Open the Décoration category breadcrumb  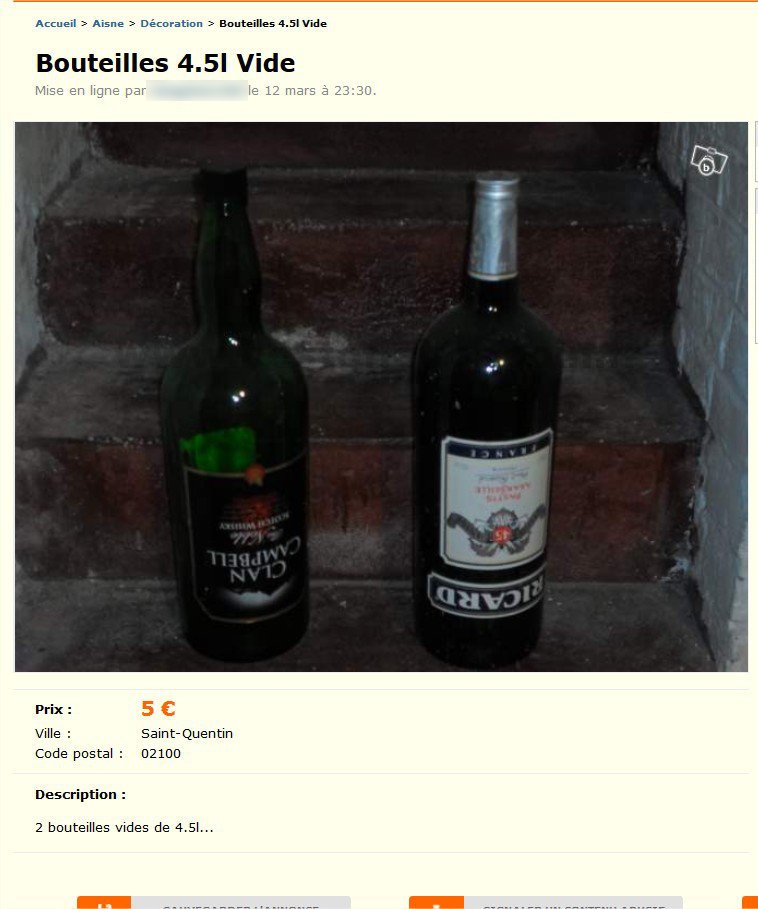click(171, 23)
